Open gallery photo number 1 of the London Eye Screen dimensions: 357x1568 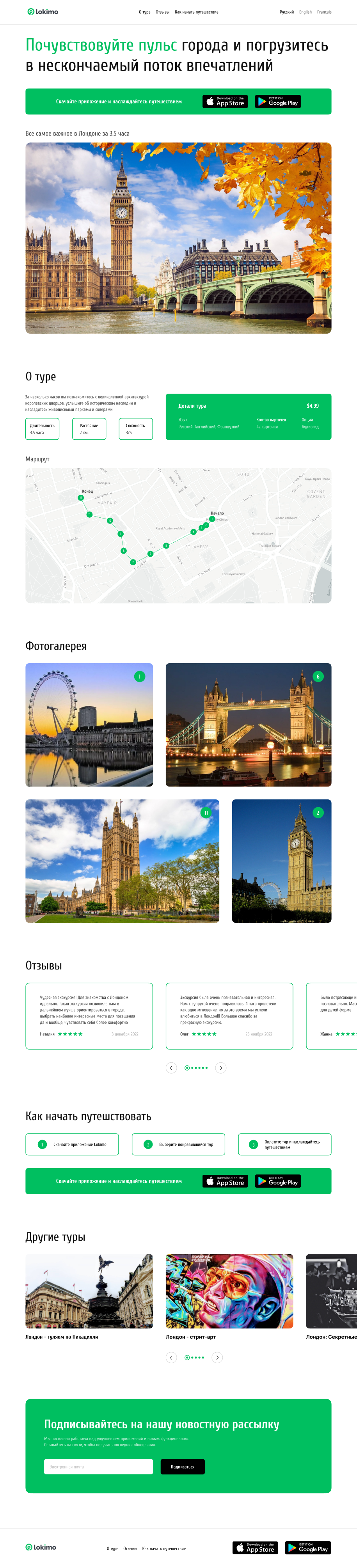[x=89, y=725]
